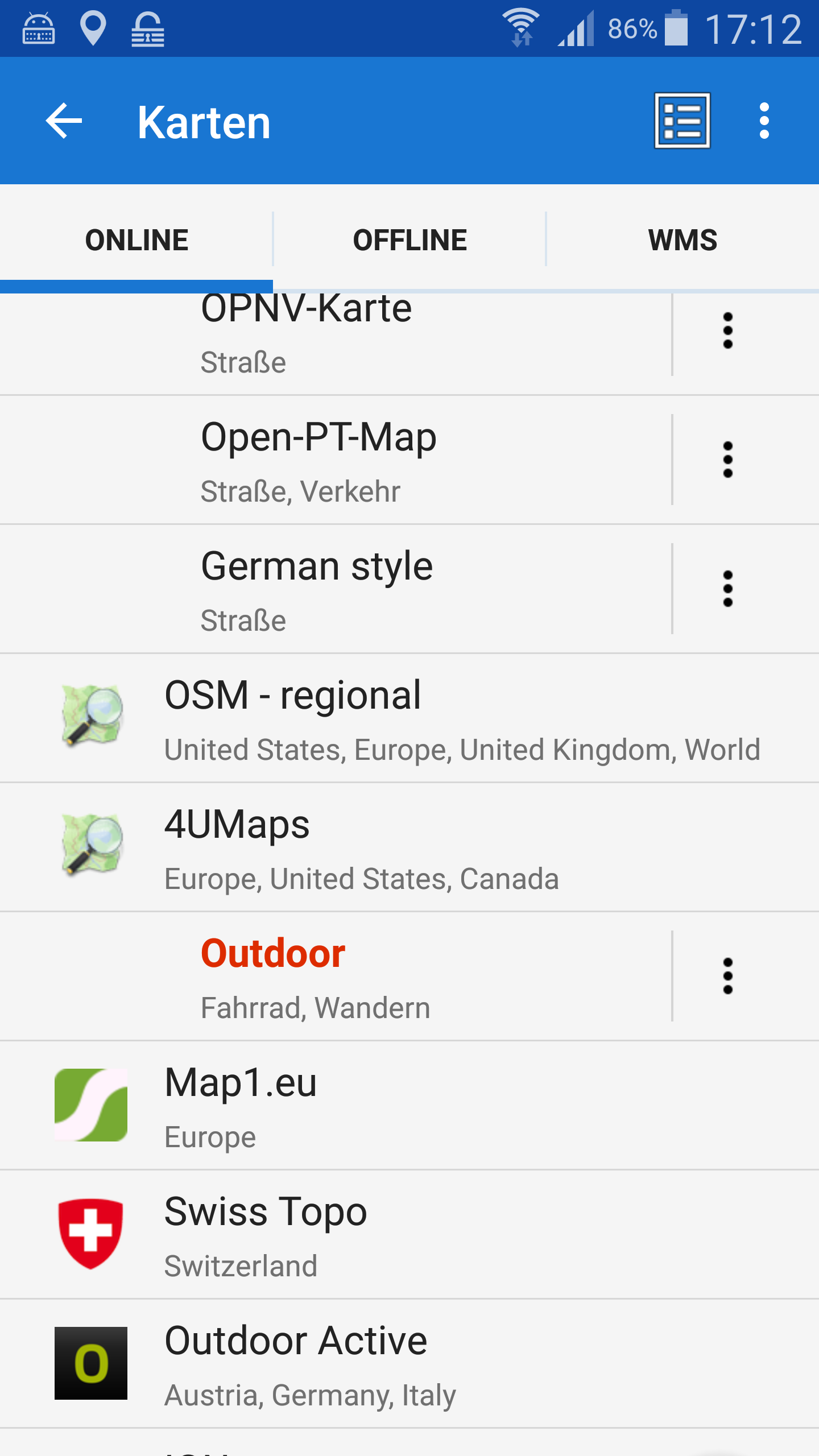Viewport: 819px width, 1456px height.
Task: Select the ONLINE tab
Action: click(x=136, y=239)
